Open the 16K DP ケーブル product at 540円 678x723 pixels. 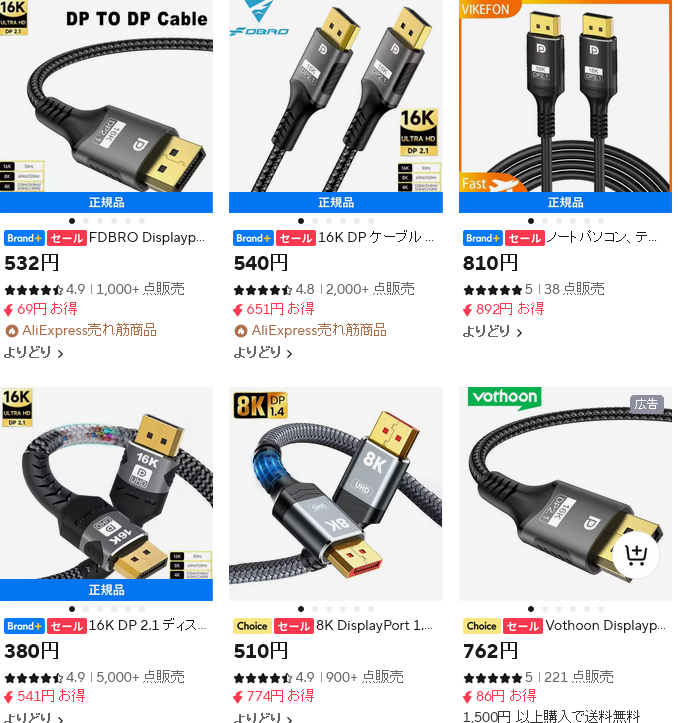point(376,238)
